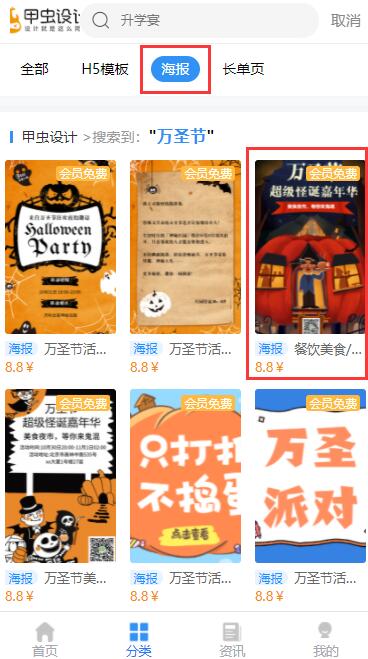Open the Halloween Party poster template

click(x=60, y=247)
